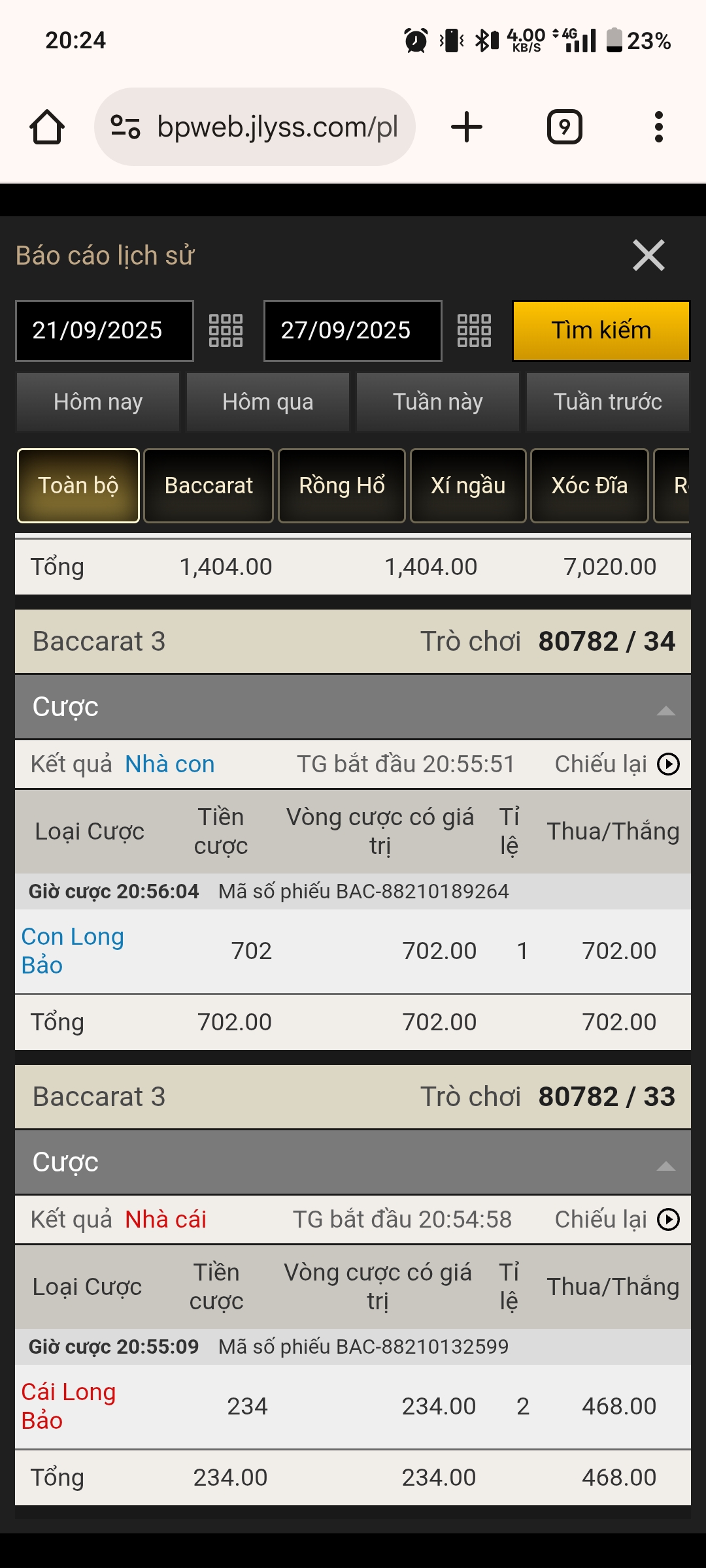Switch to the Xí ngầu tab
Image resolution: width=706 pixels, height=1568 pixels.
click(x=468, y=485)
